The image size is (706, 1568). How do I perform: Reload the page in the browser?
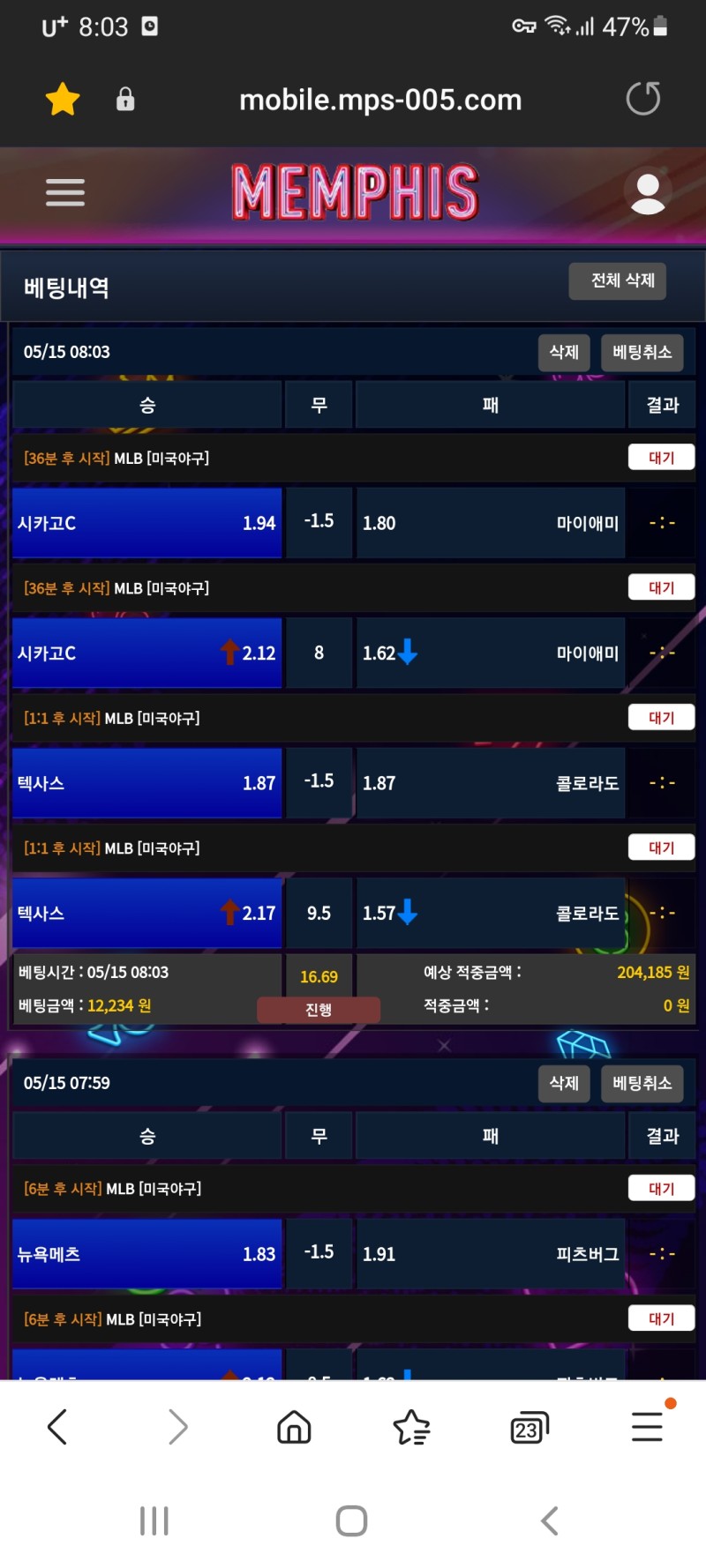(642, 99)
